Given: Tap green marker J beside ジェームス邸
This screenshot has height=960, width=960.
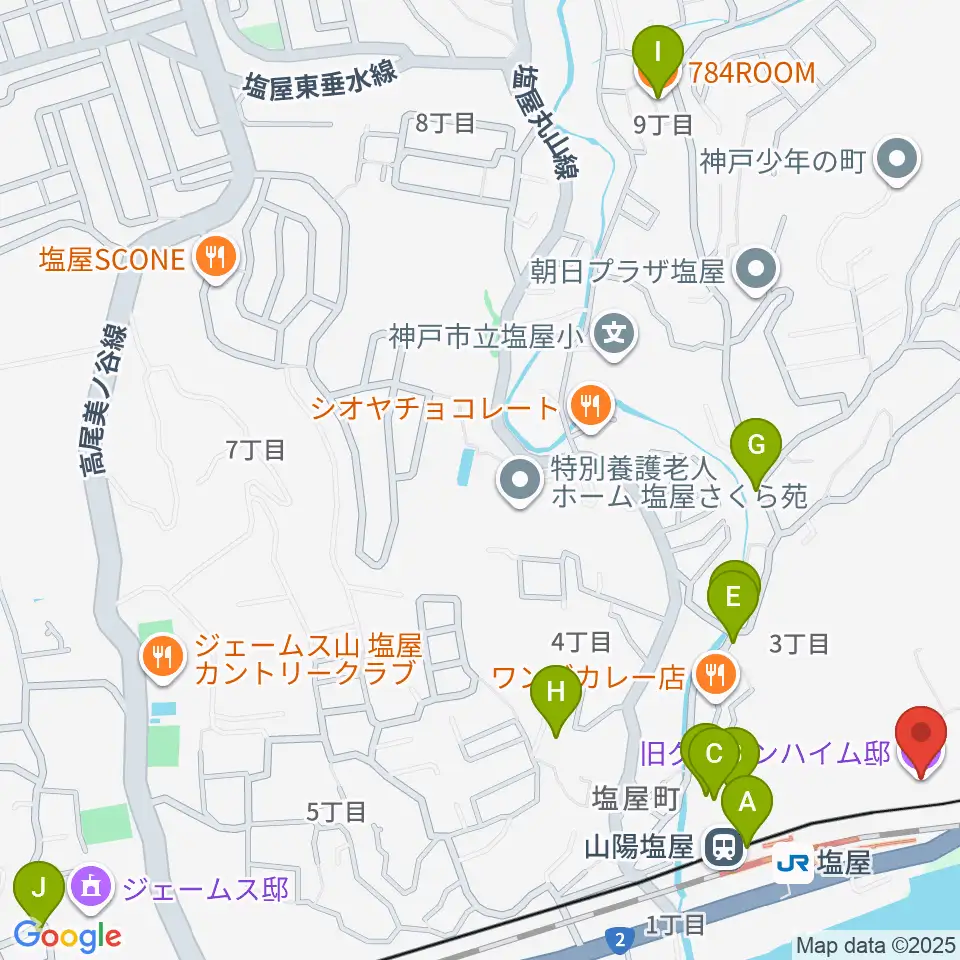Looking at the screenshot, I should 39,896.
